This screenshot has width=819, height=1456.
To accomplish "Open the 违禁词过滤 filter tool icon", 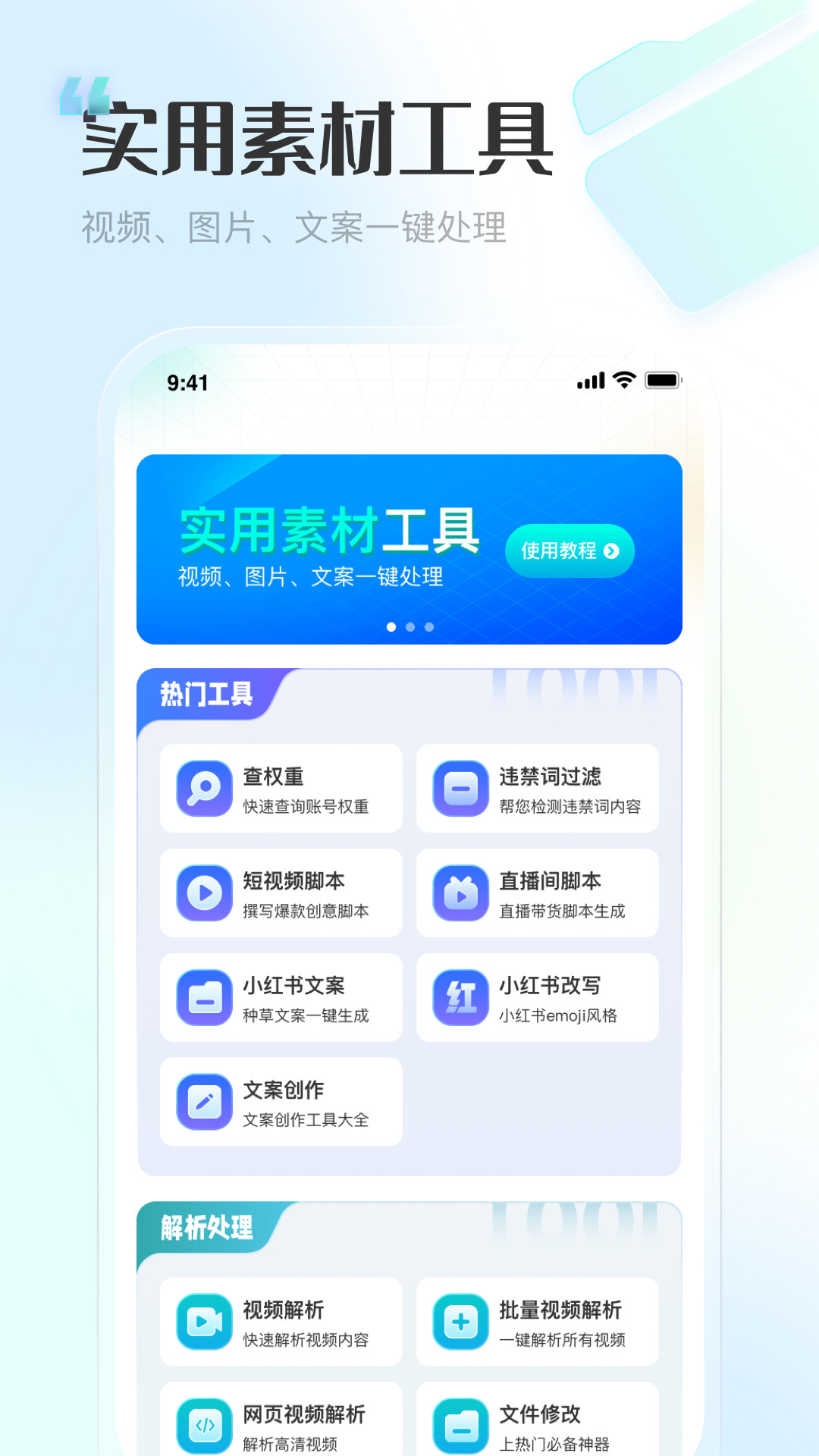I will 459,789.
